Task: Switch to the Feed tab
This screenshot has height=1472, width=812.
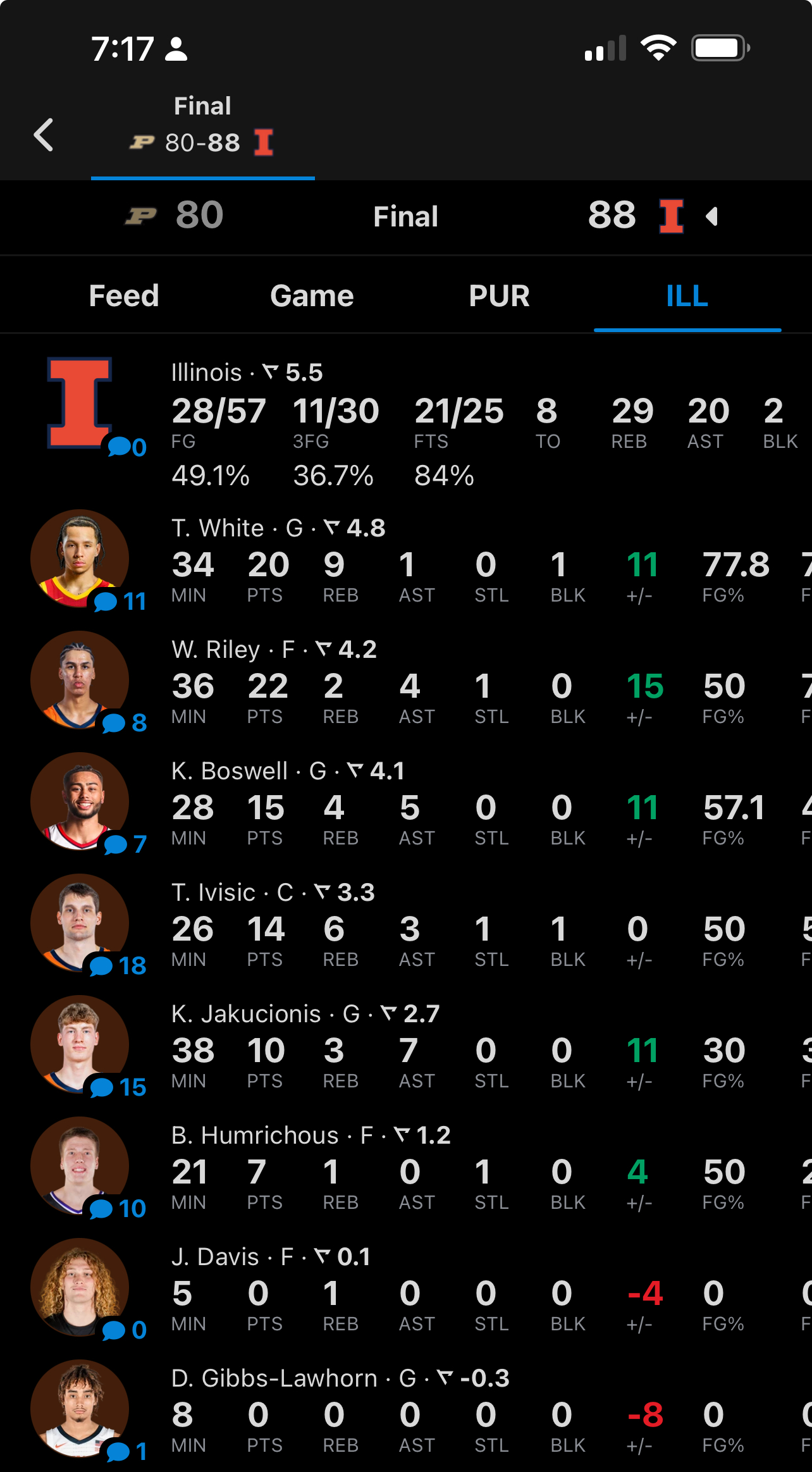Action: coord(124,296)
